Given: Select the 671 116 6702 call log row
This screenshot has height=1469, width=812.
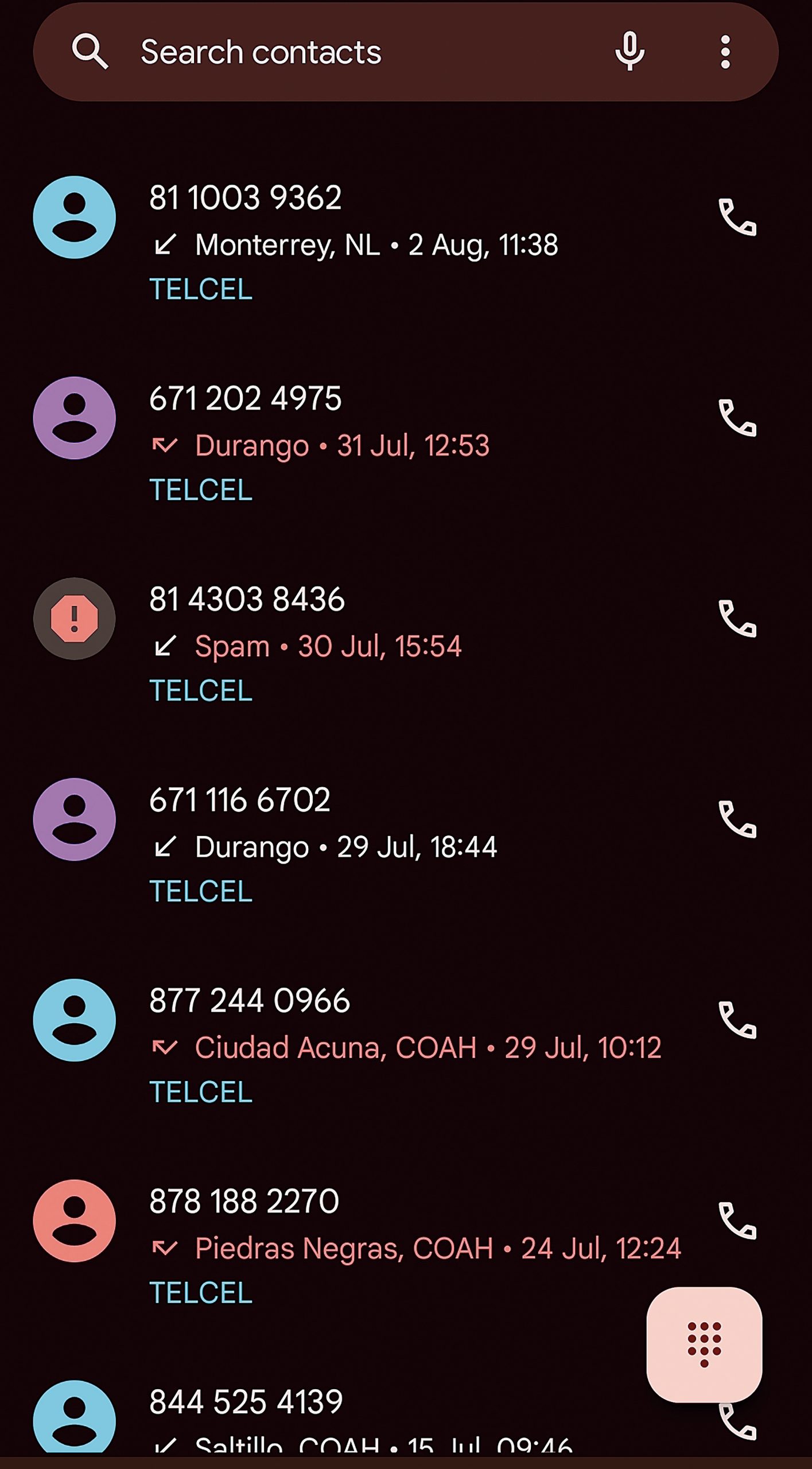Looking at the screenshot, I should tap(402, 846).
